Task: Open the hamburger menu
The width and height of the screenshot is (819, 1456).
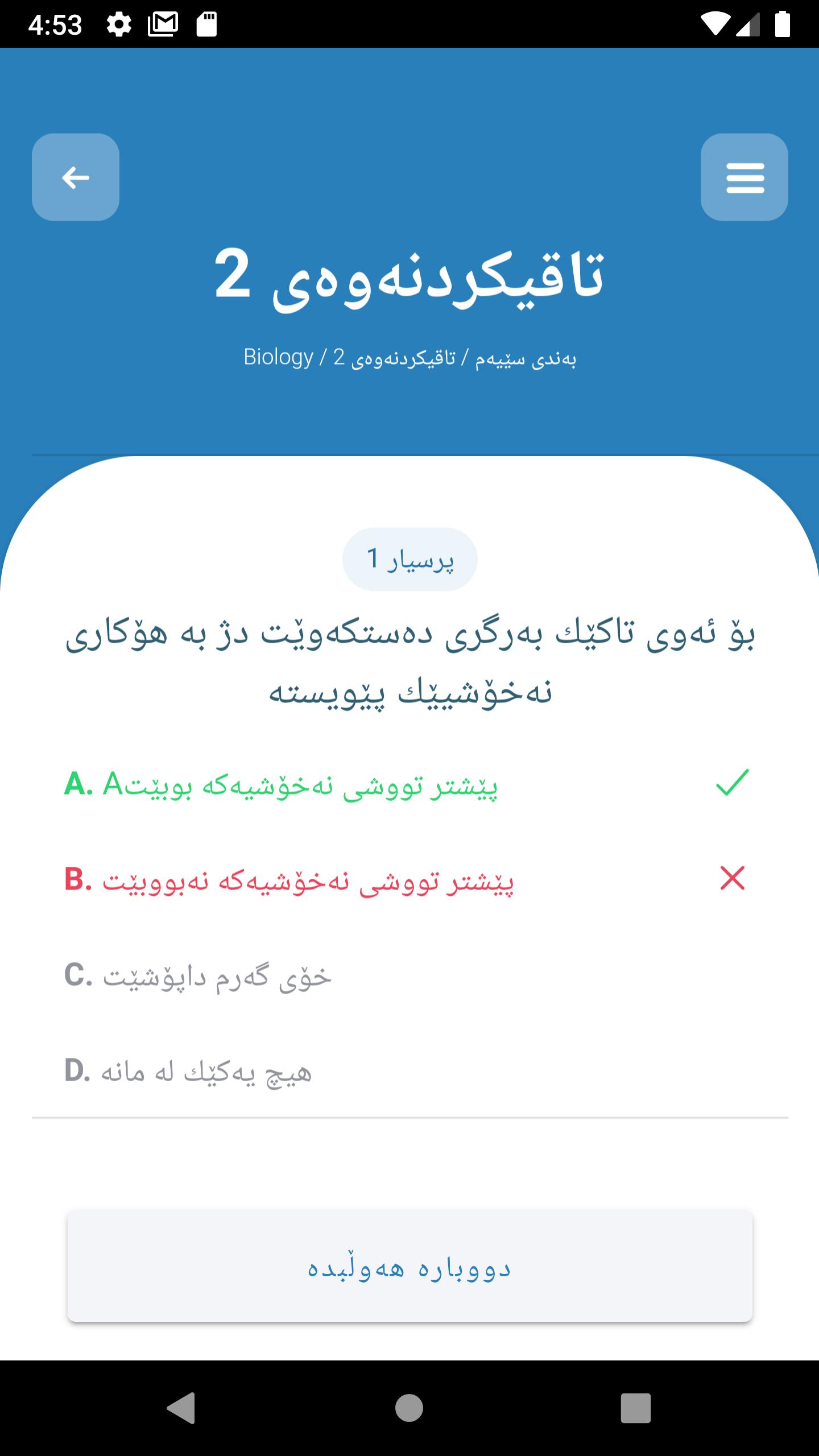Action: point(744,177)
